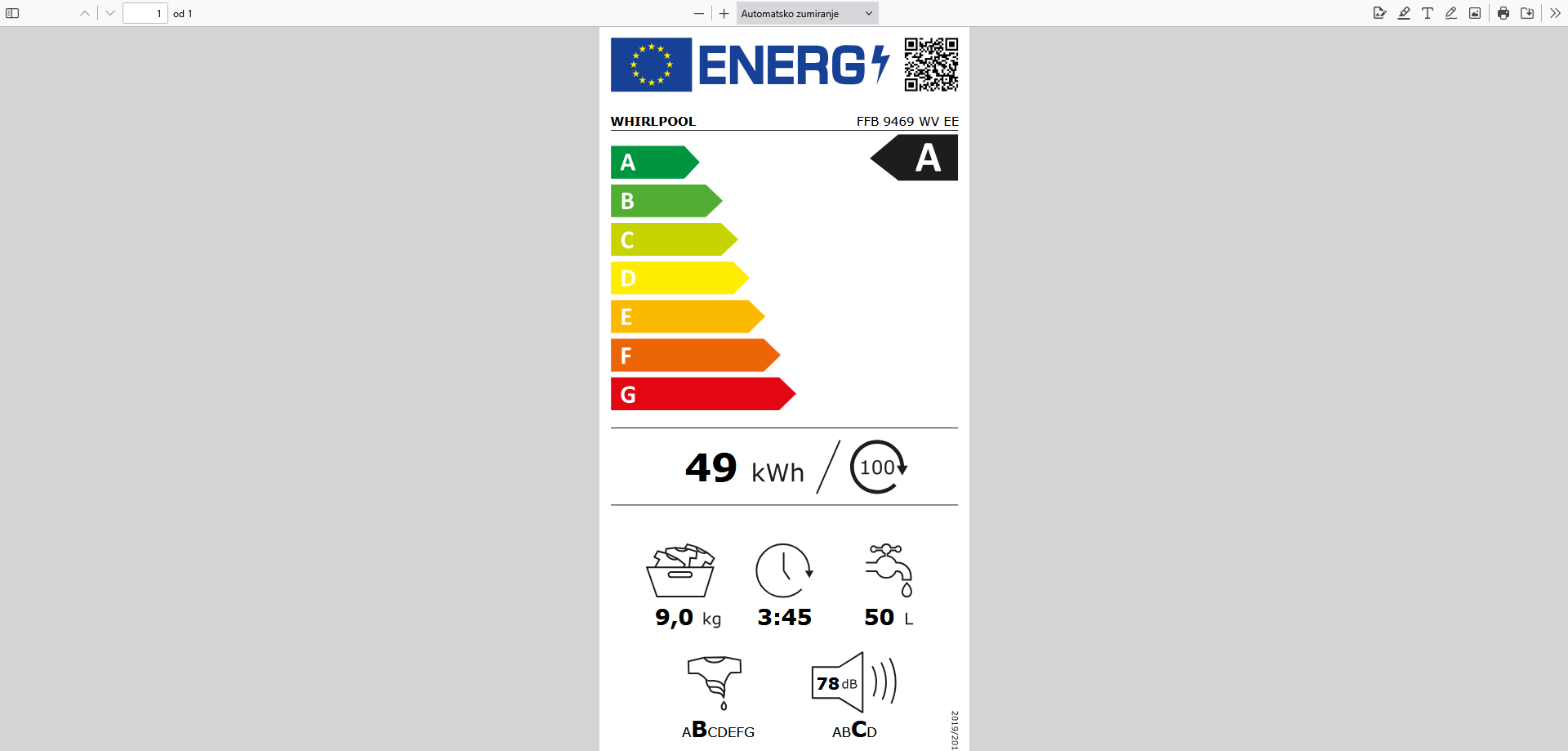Toggle the sidebar panel
1568x751 pixels.
(x=12, y=13)
